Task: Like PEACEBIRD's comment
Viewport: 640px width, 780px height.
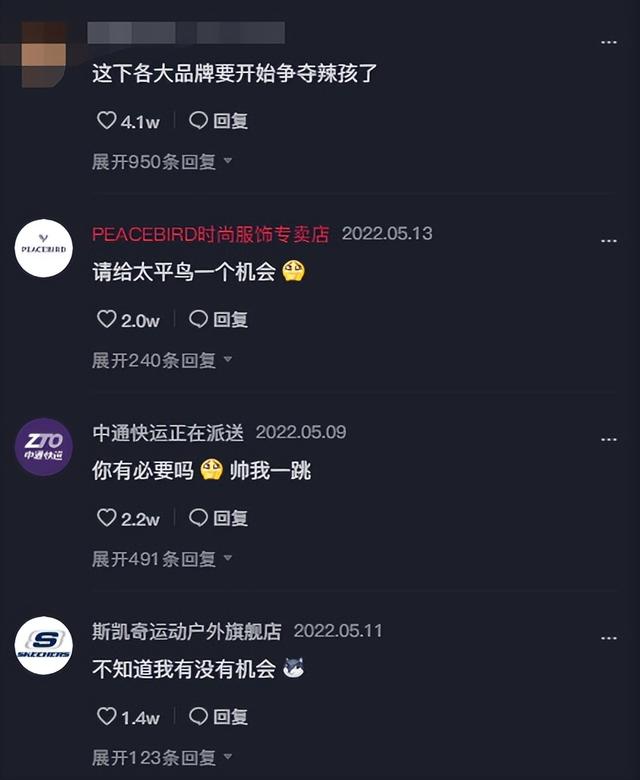Action: pyautogui.click(x=107, y=320)
